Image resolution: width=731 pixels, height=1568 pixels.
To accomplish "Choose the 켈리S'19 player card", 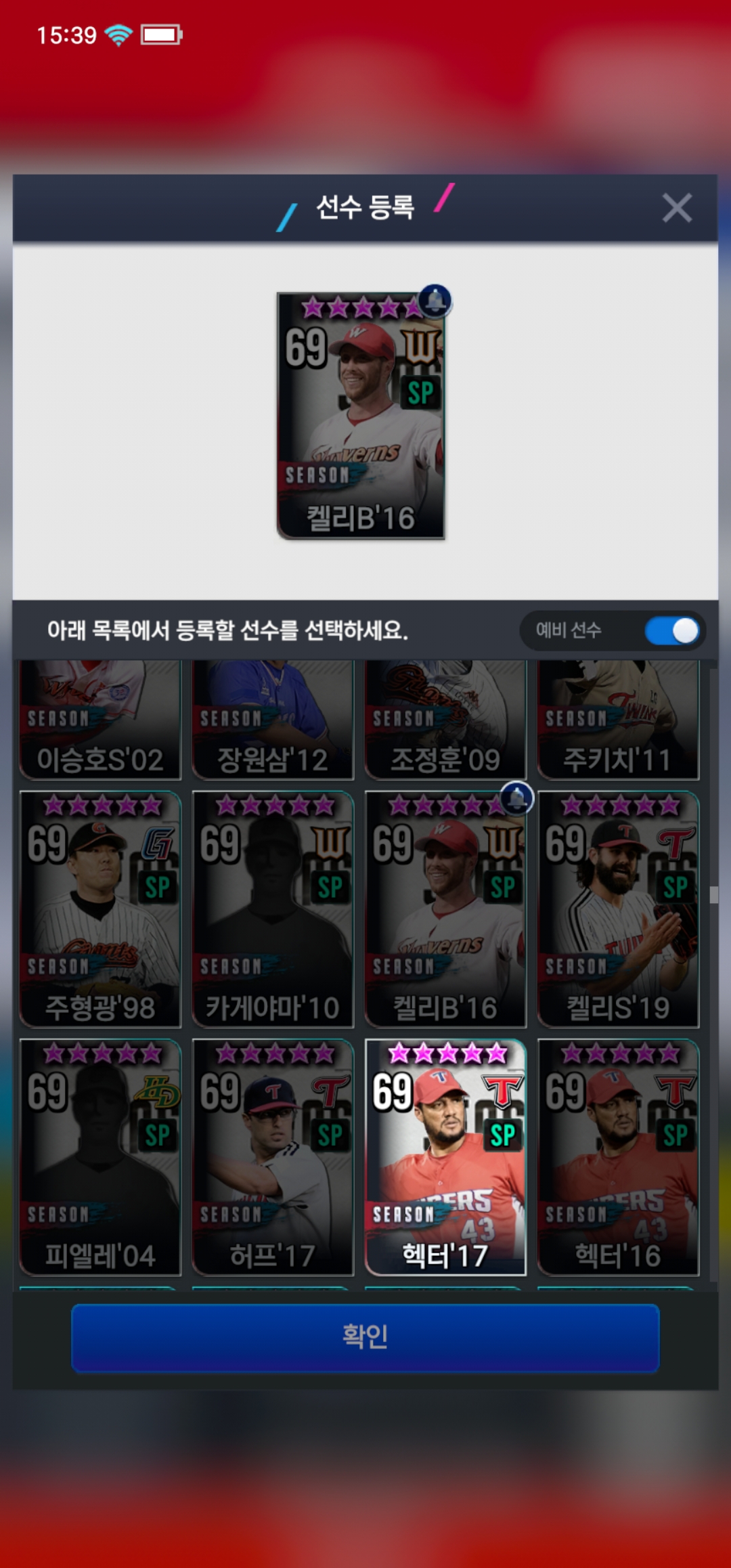I will pos(618,909).
